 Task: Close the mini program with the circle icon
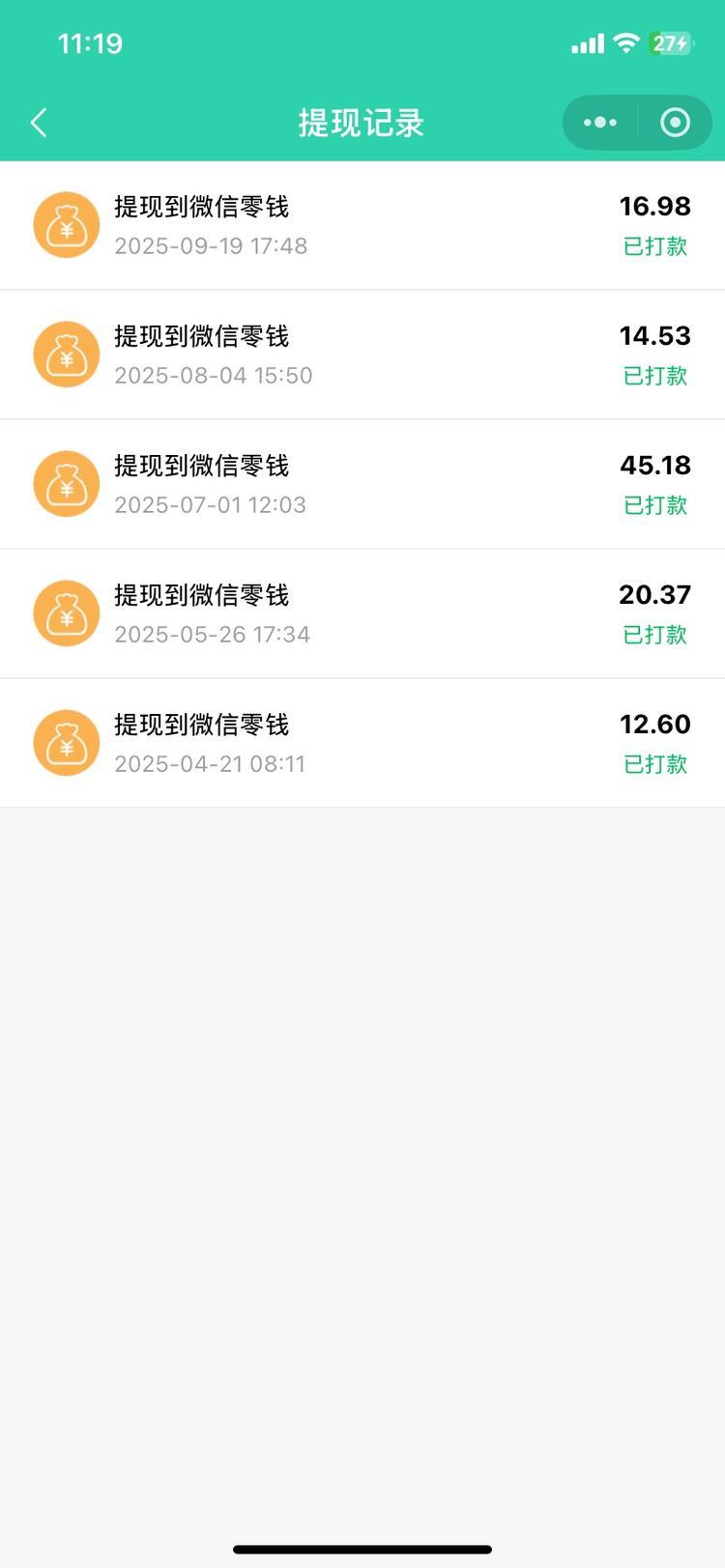coord(675,123)
